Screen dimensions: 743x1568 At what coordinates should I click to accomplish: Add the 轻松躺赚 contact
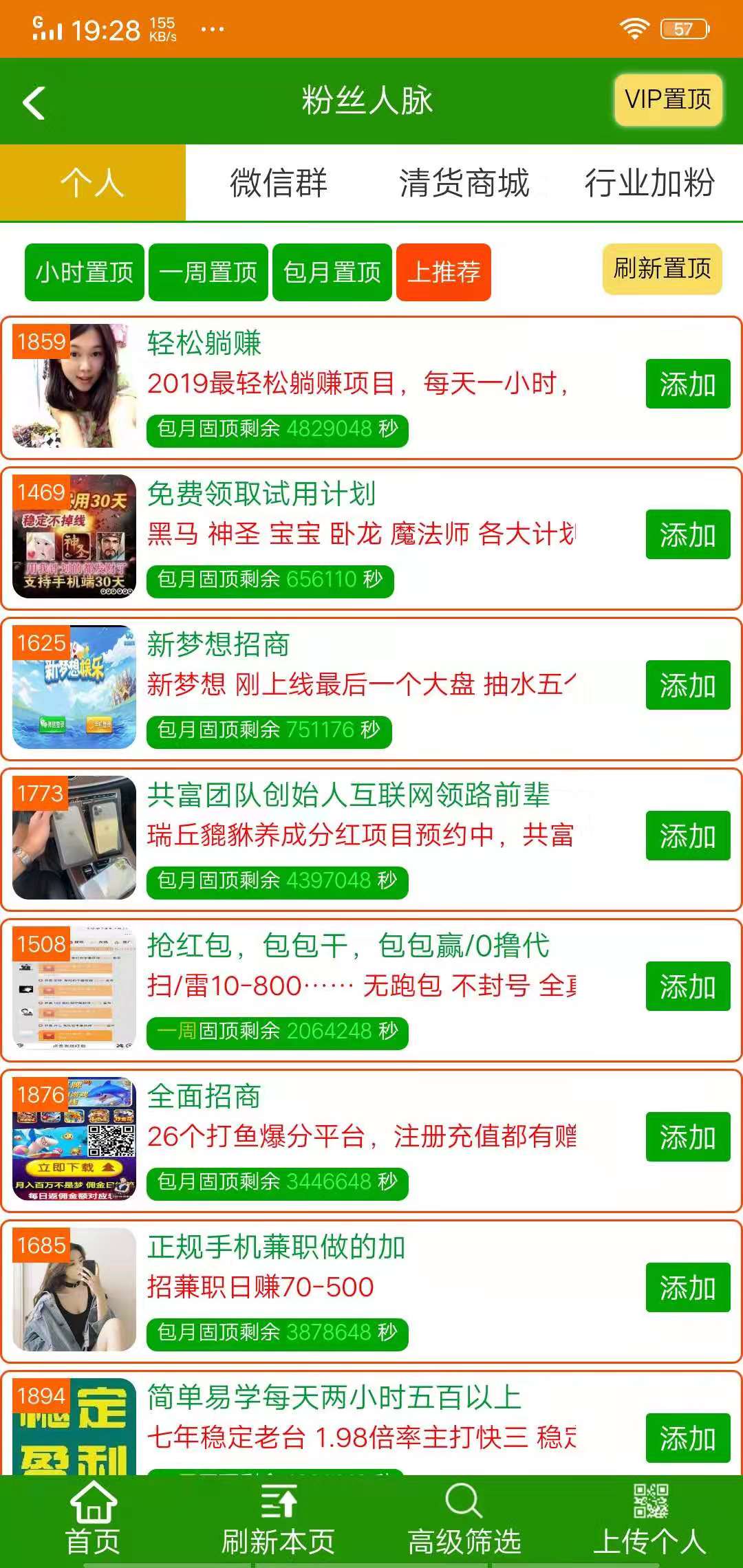[x=687, y=384]
